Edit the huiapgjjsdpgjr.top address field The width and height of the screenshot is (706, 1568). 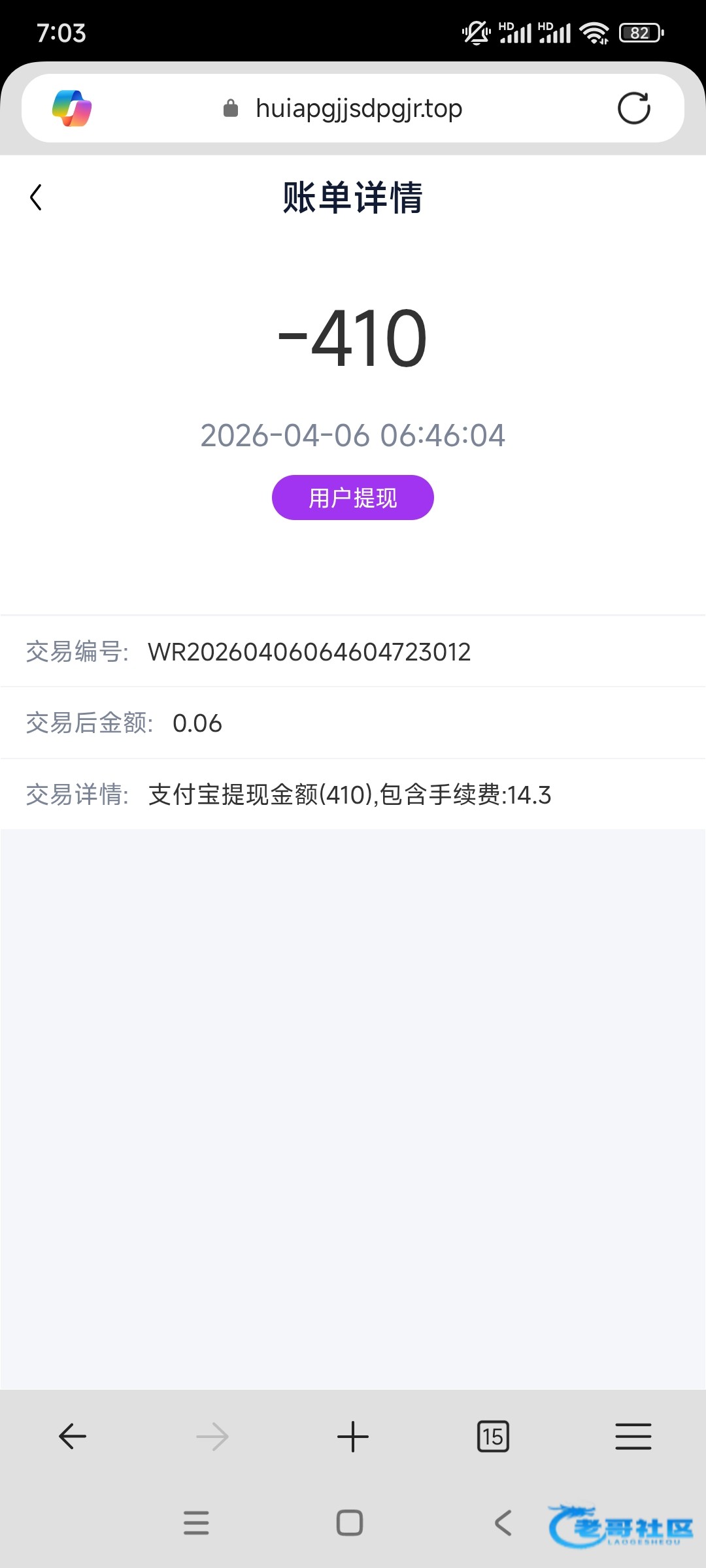click(x=358, y=108)
